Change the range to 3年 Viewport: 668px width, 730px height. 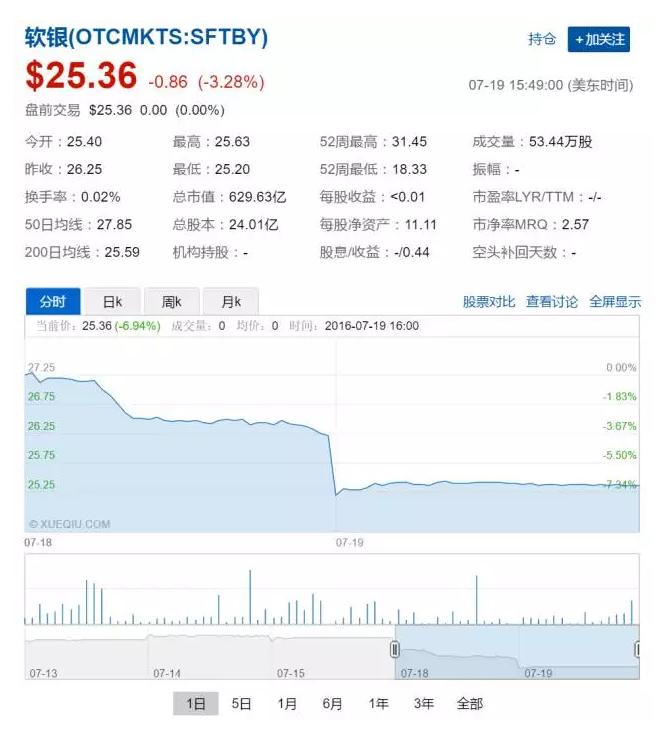pyautogui.click(x=423, y=704)
